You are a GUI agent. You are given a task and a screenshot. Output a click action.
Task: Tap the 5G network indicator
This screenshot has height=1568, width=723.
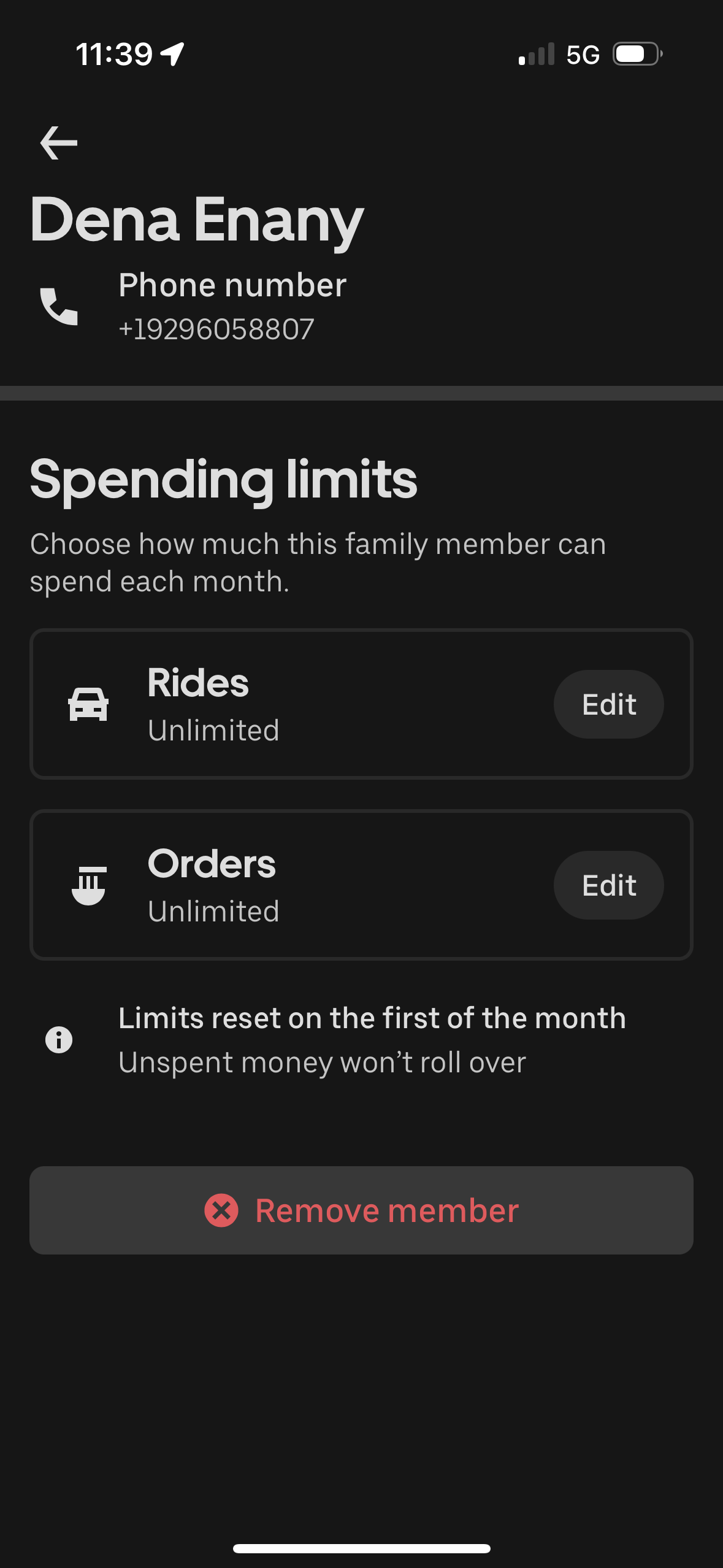point(583,55)
